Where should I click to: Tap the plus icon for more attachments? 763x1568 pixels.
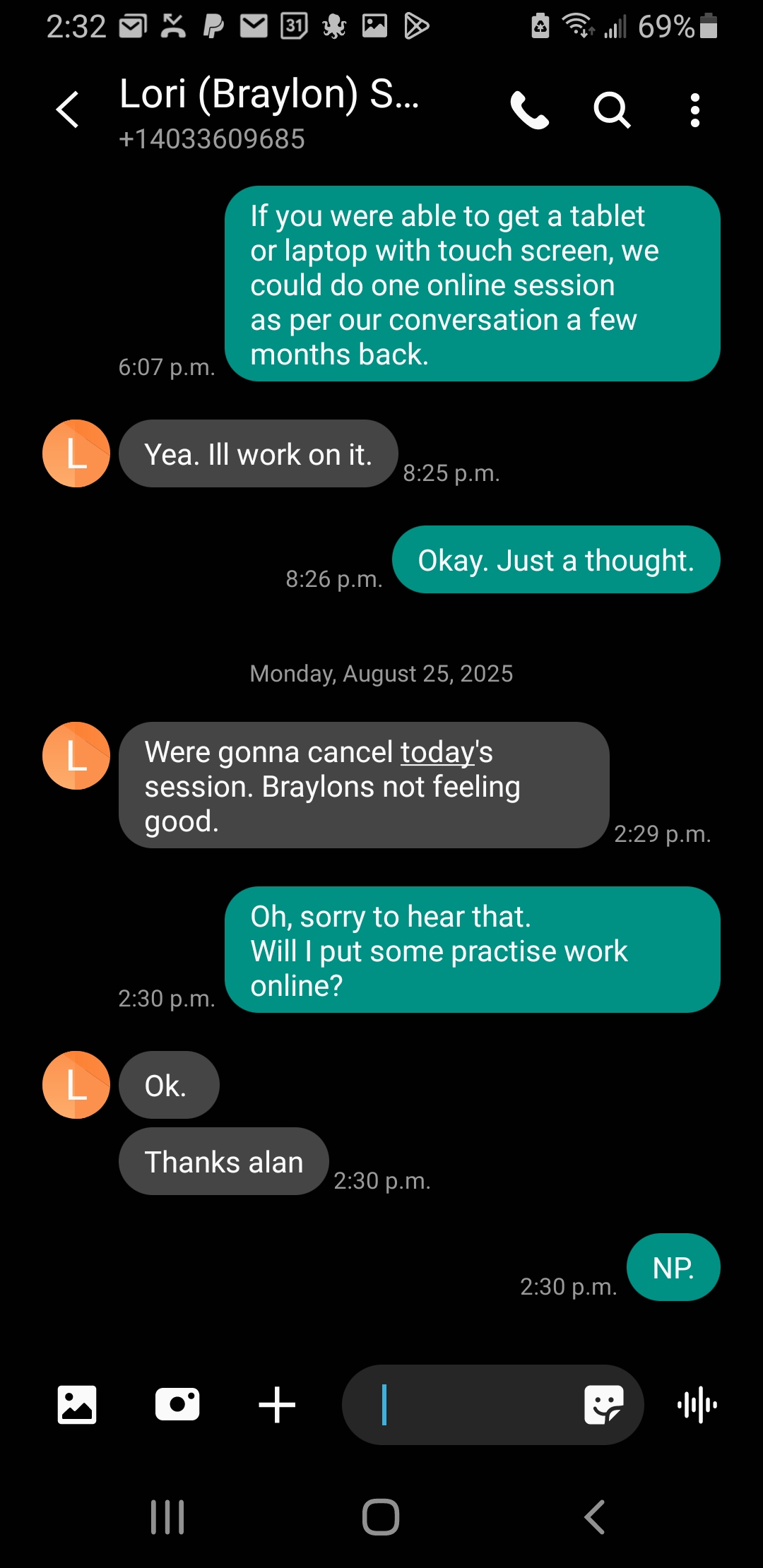click(277, 1404)
